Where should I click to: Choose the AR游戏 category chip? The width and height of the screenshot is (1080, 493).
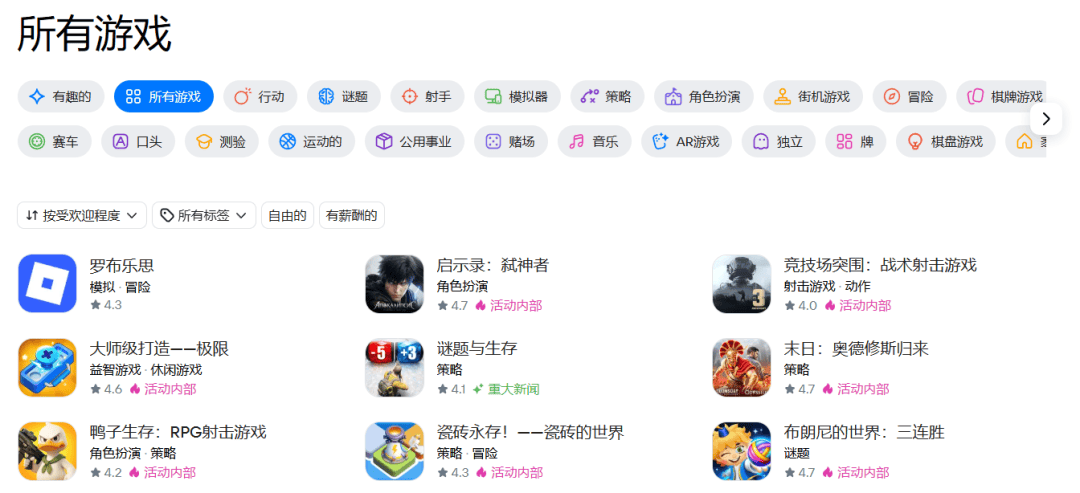[x=686, y=142]
